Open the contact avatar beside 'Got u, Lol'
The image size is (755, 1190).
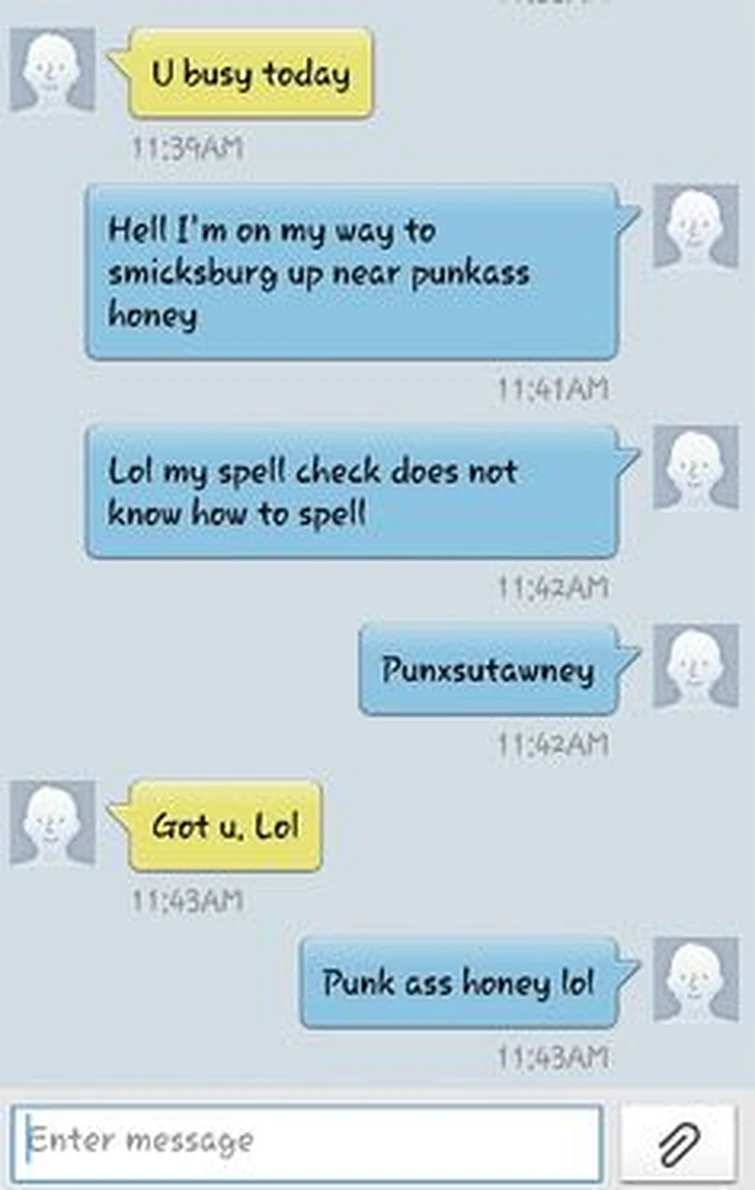click(x=52, y=823)
